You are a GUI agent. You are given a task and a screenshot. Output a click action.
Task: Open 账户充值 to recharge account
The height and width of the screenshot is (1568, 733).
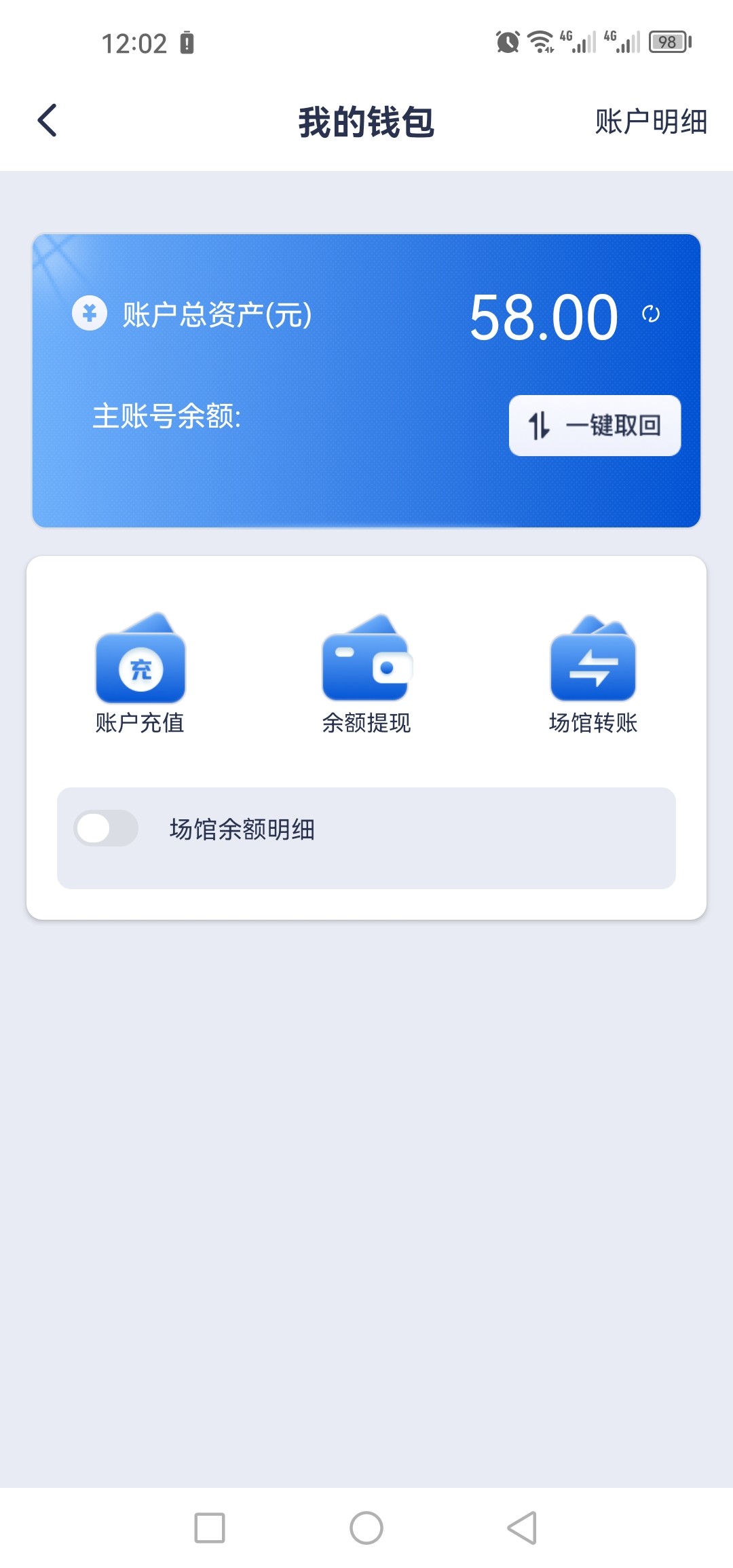[140, 673]
